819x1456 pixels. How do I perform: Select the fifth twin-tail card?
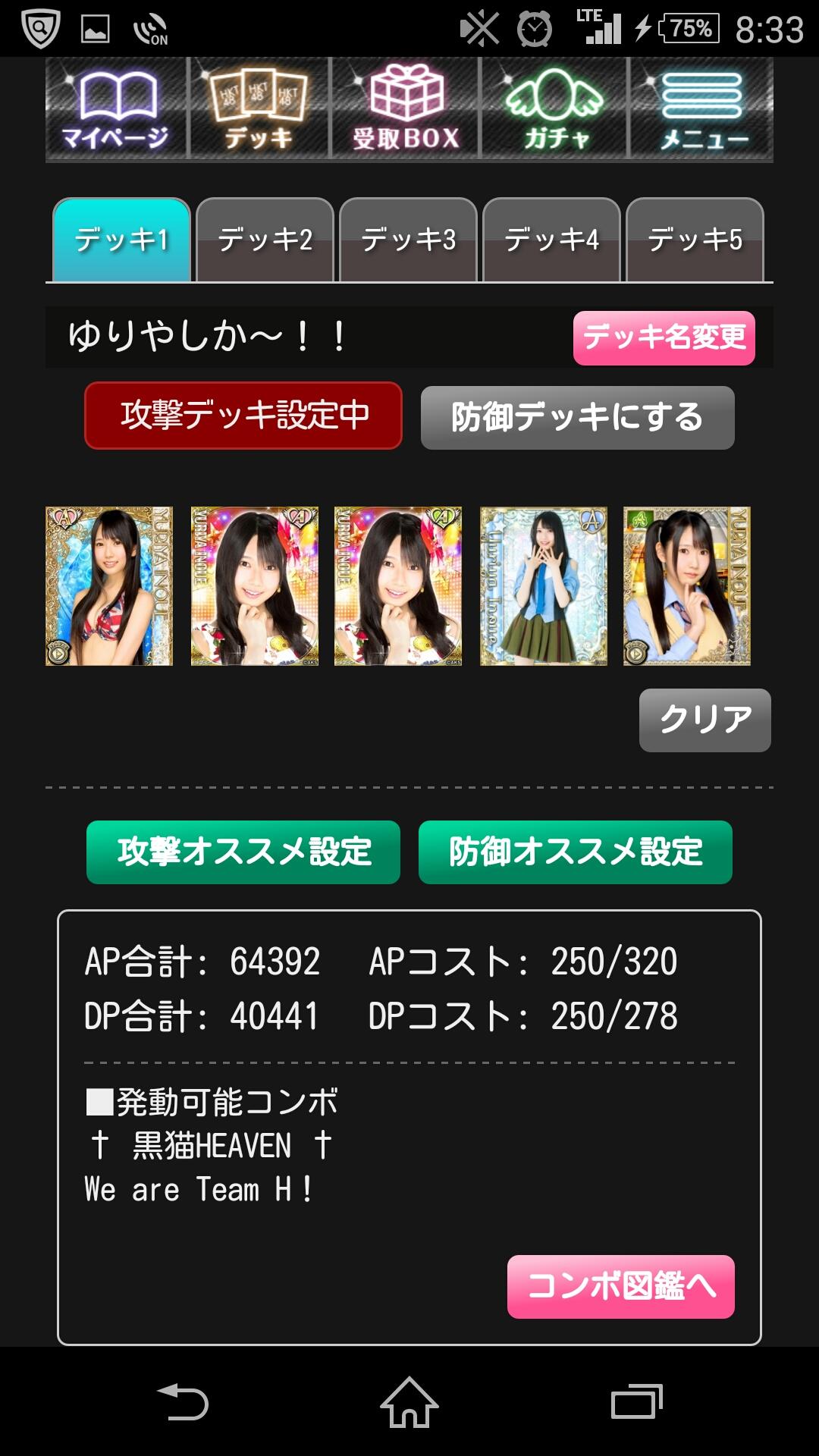686,586
